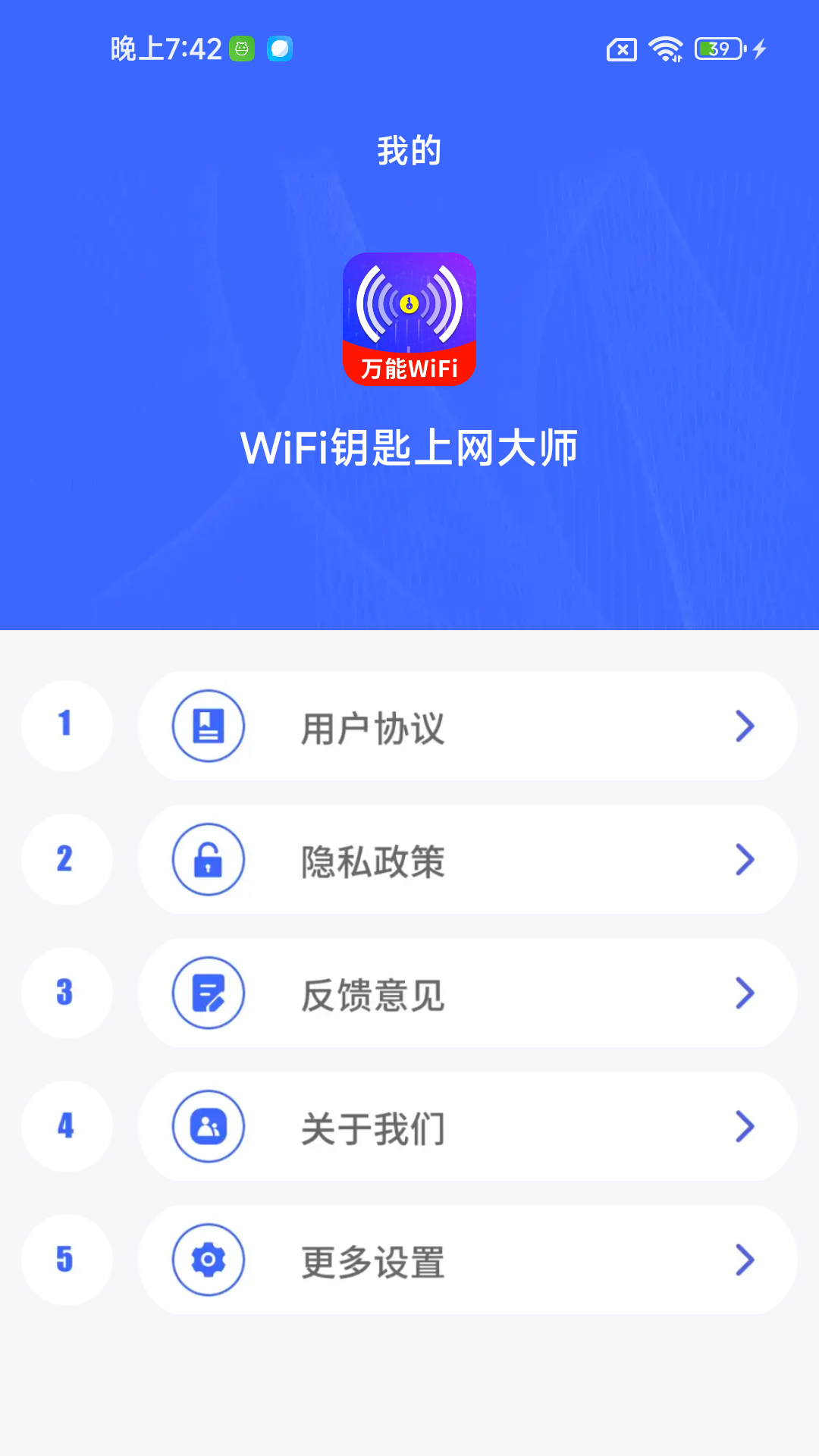Expand the 用户协议 row via its chevron

(744, 726)
